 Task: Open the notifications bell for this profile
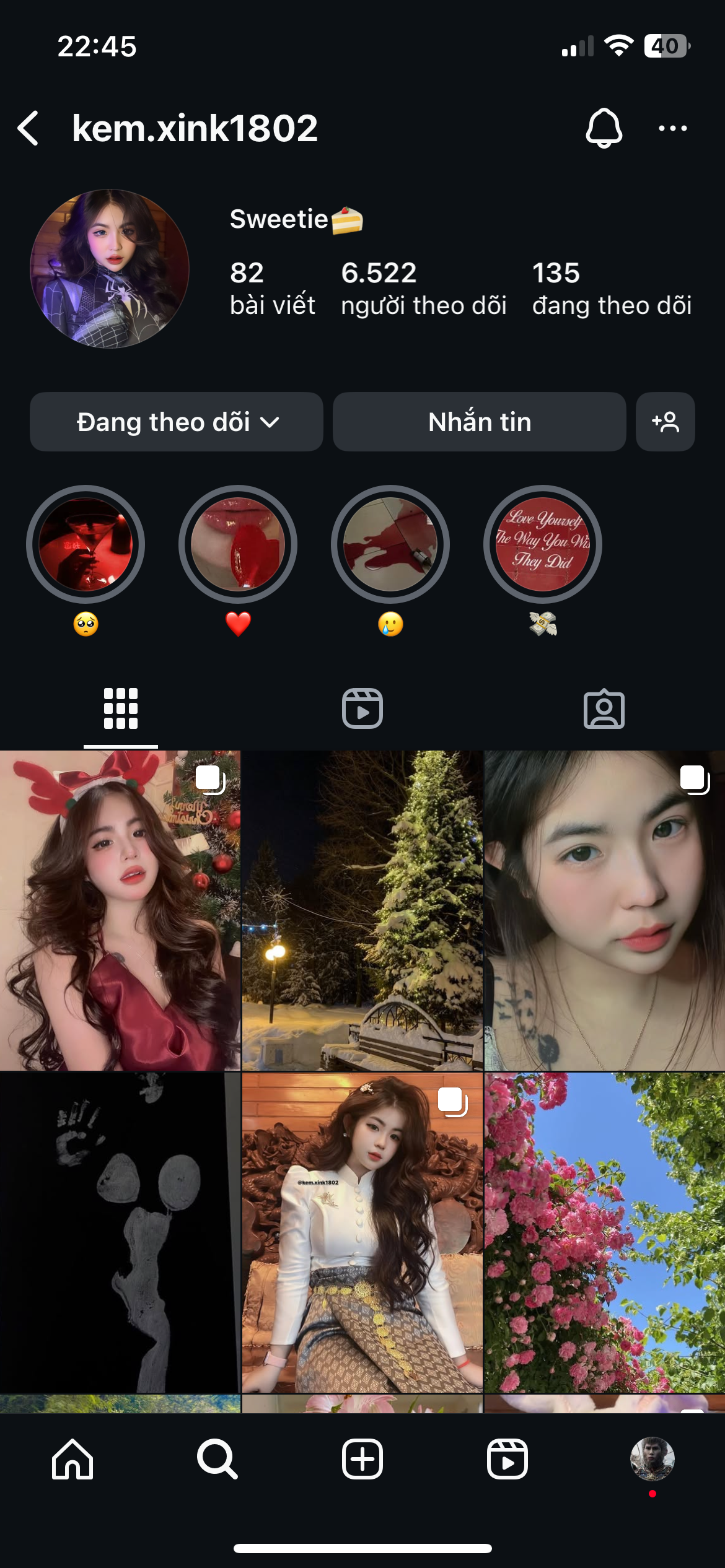point(604,128)
